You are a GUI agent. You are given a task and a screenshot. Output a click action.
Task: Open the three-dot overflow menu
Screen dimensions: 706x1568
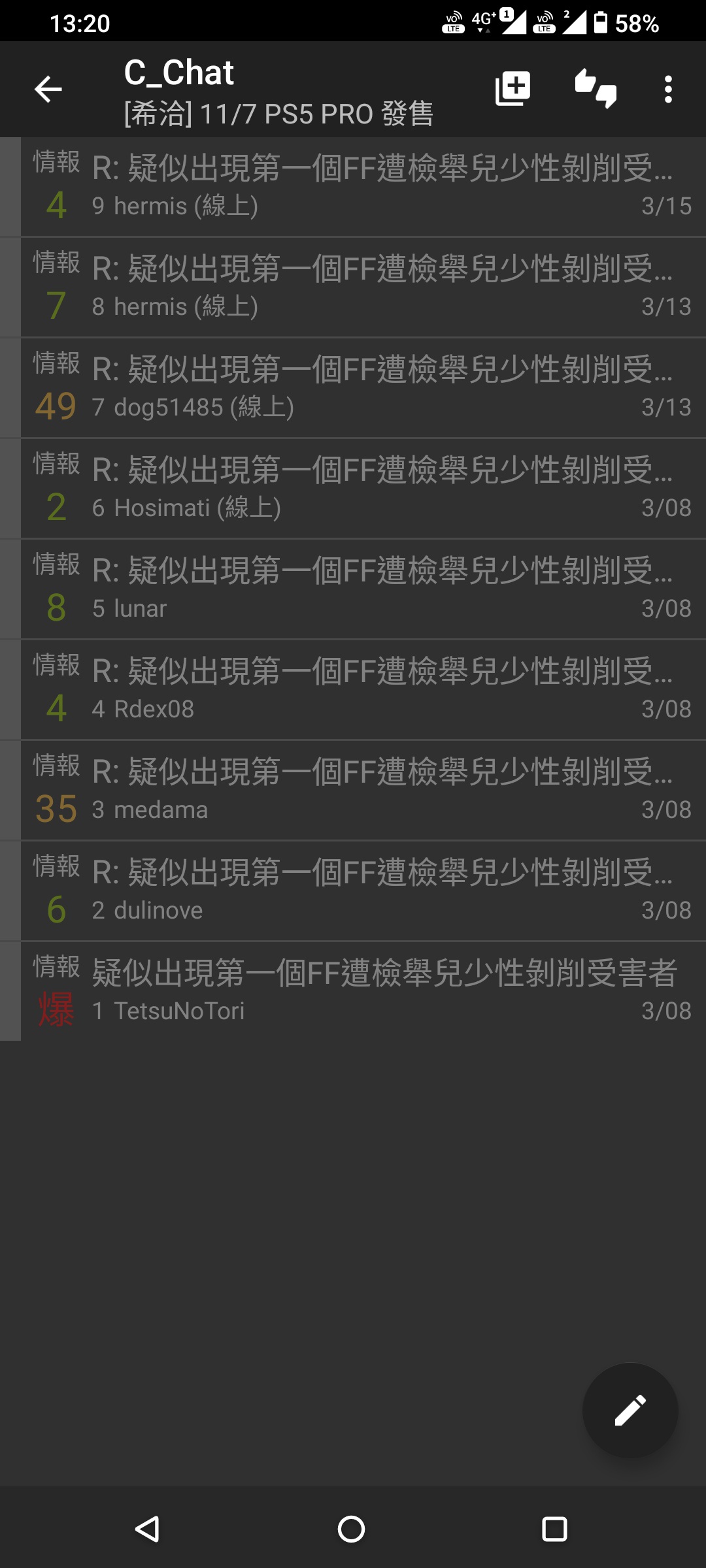click(668, 90)
